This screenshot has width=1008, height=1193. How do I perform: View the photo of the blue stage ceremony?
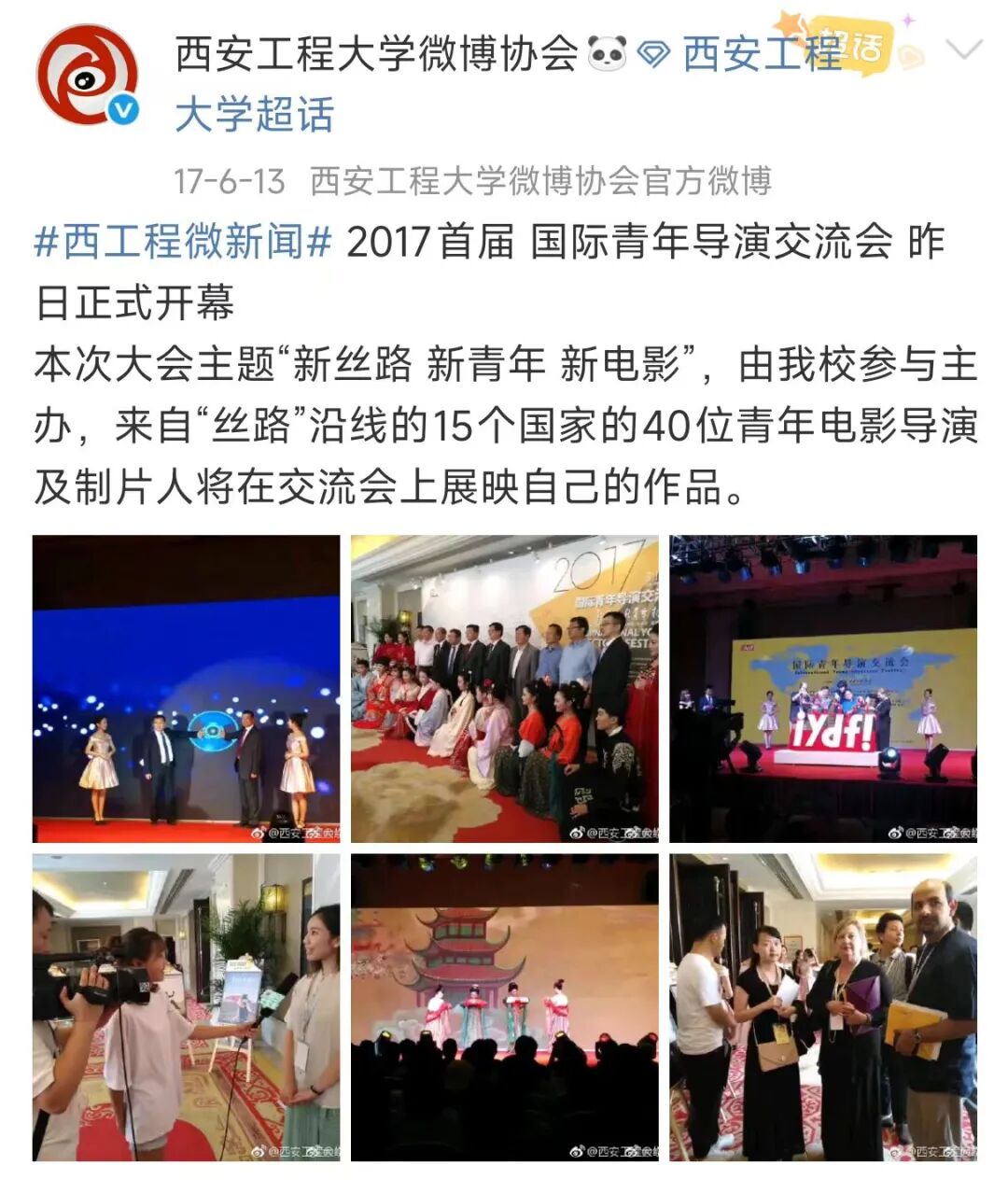click(x=186, y=689)
